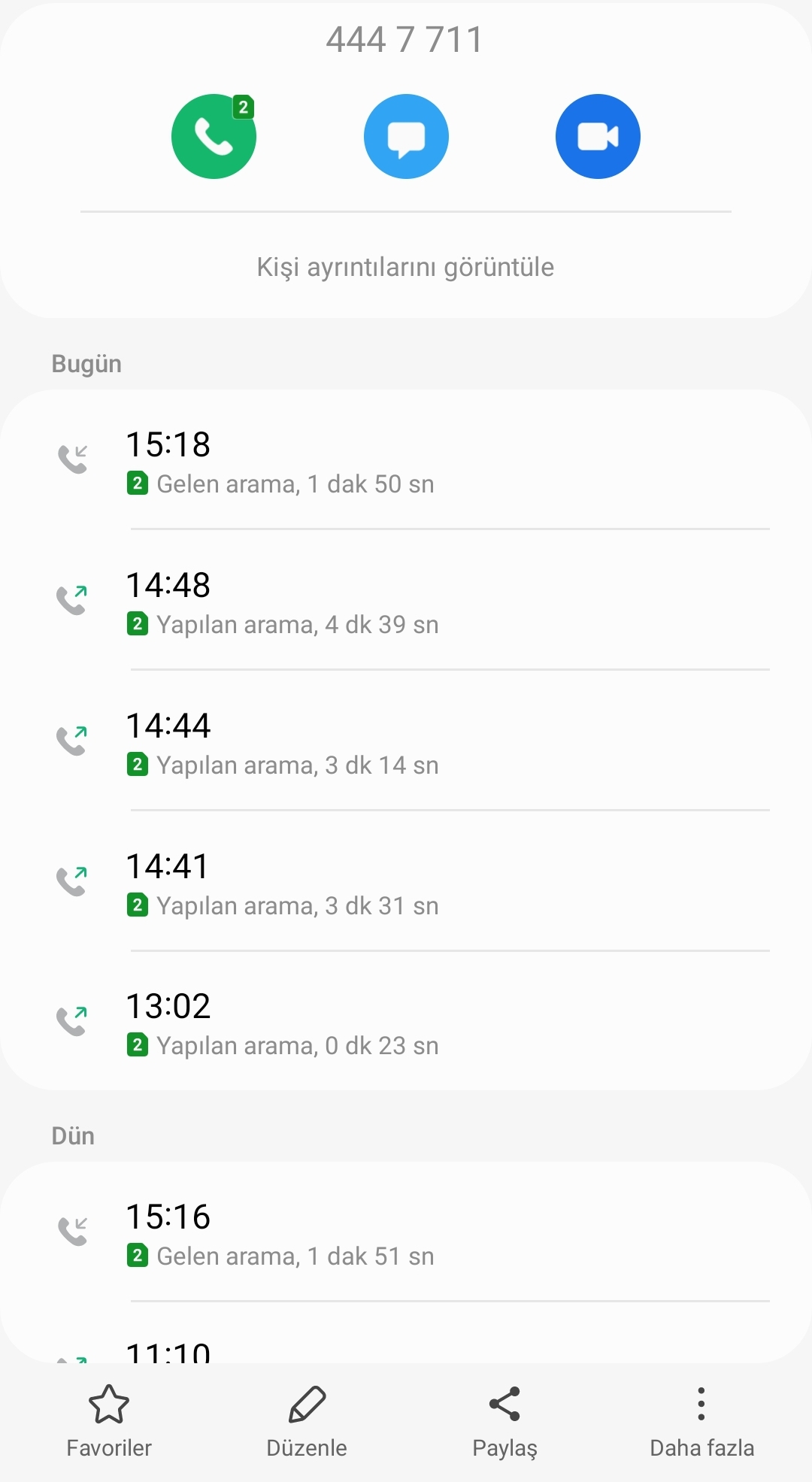Viewport: 812px width, 1482px height.
Task: Open yesterday's 15:16 incoming call entry
Action: click(406, 1232)
